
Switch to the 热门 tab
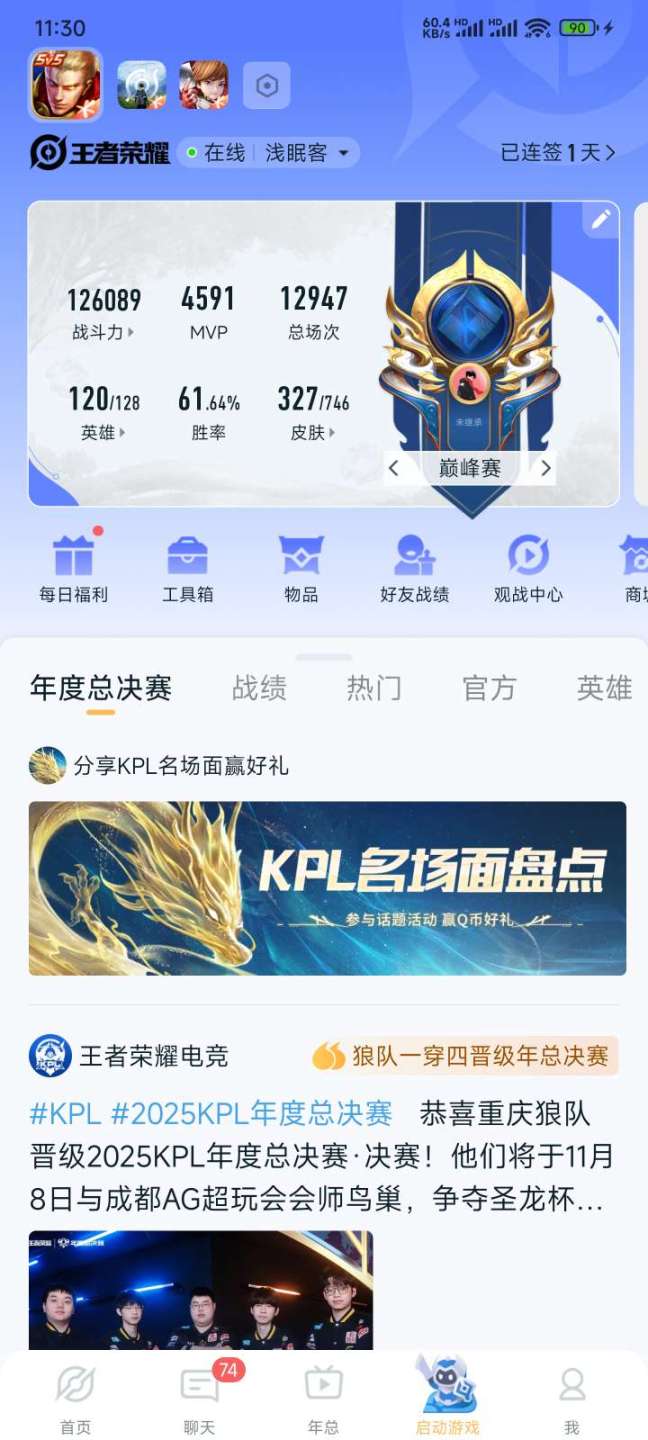tap(374, 688)
